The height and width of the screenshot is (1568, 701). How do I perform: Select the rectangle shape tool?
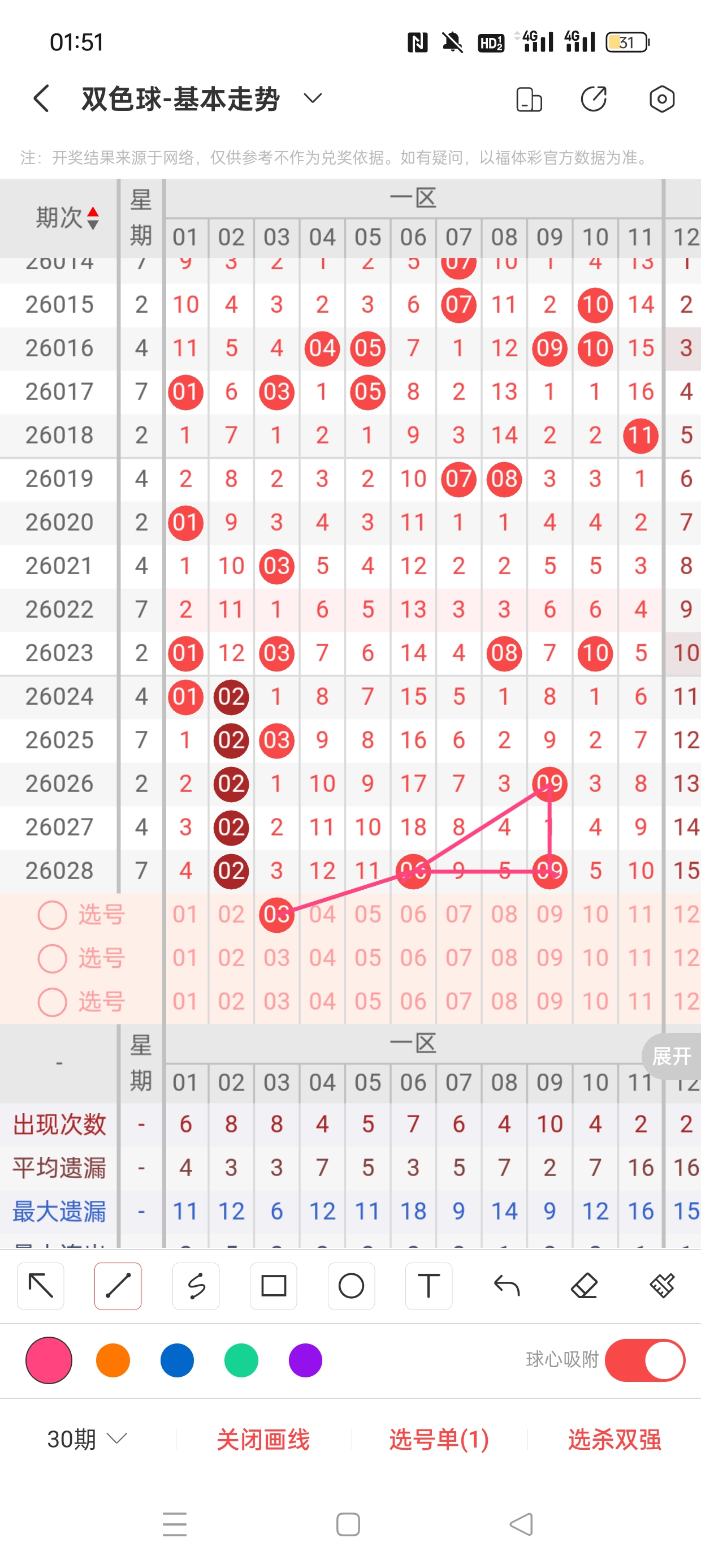[273, 1286]
